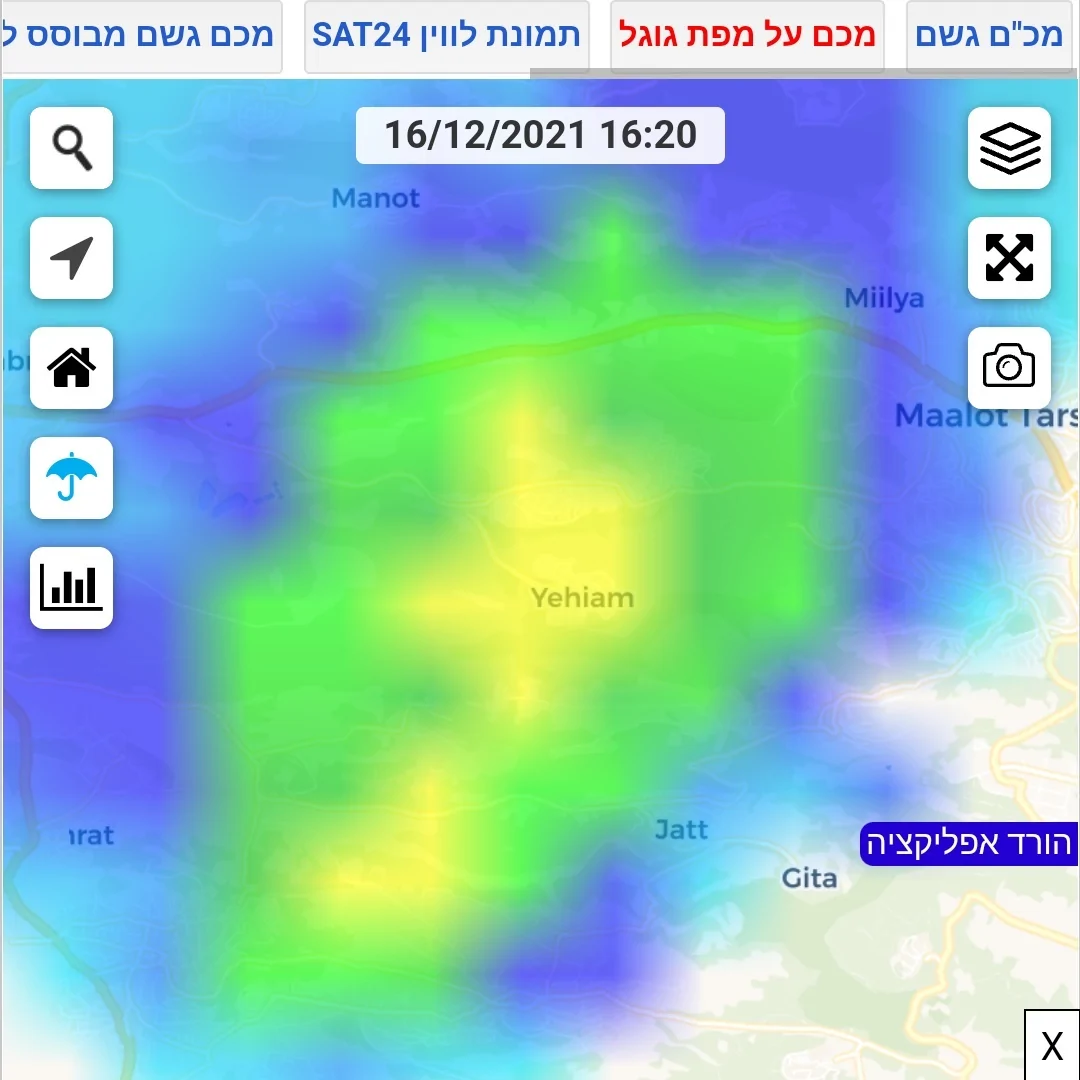Dismiss with the X close button
The image size is (1080, 1080).
click(1051, 1046)
